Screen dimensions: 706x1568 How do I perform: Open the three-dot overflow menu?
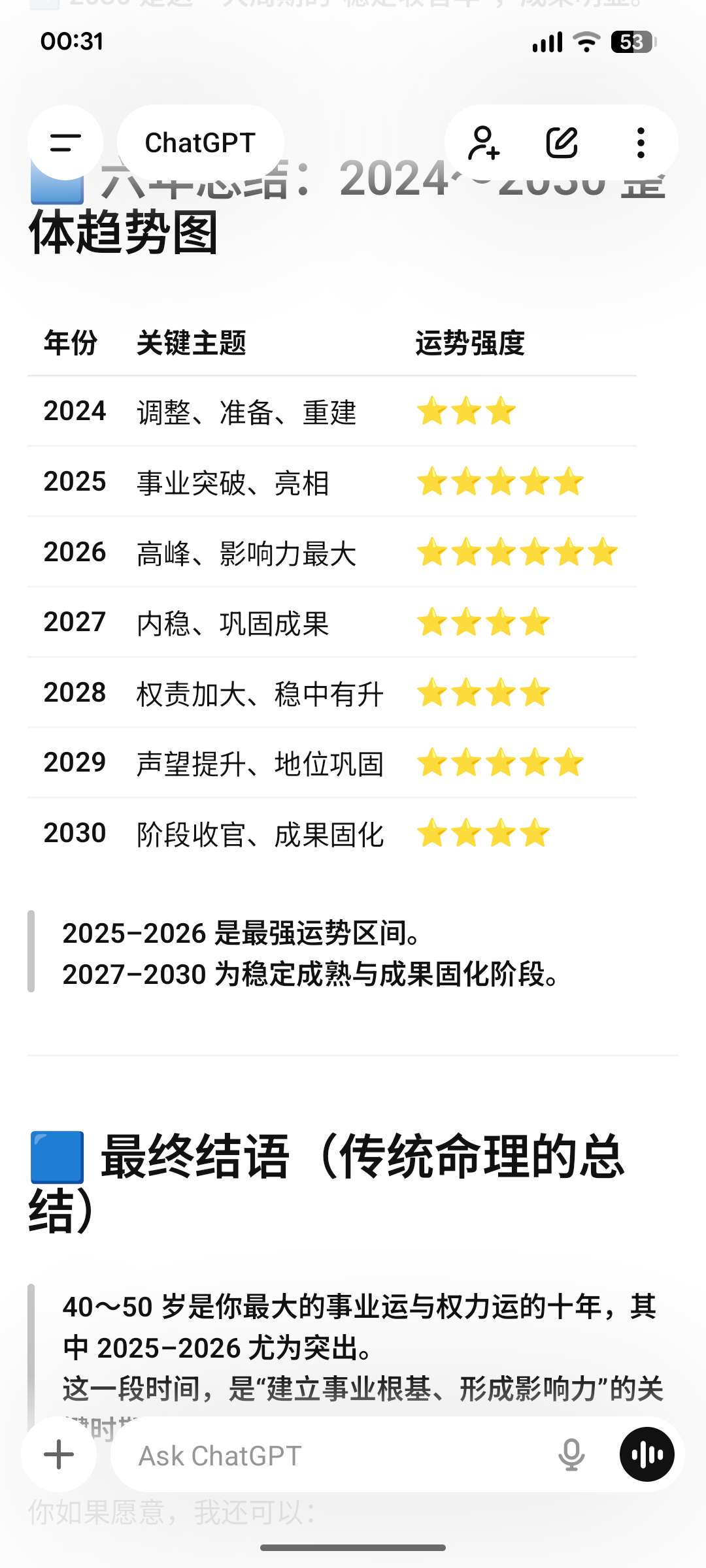click(641, 142)
